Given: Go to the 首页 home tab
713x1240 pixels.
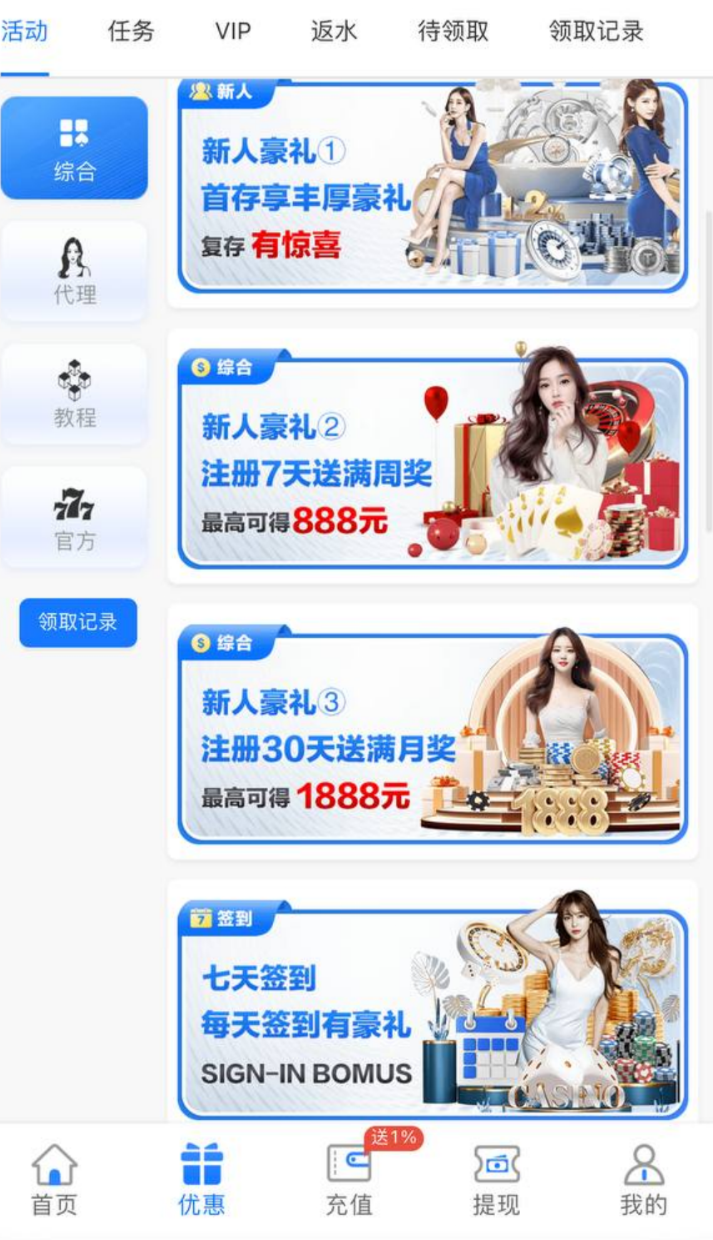Looking at the screenshot, I should [55, 1180].
